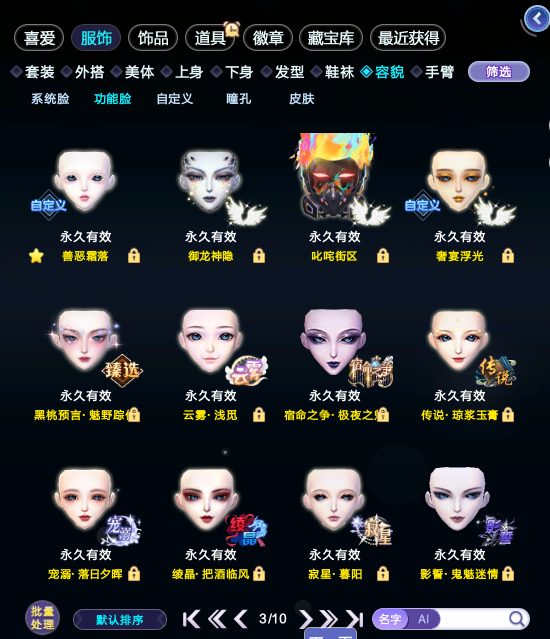Image resolution: width=550 pixels, height=639 pixels.
Task: Open the 瞳孔 sub-tab
Action: 238,99
